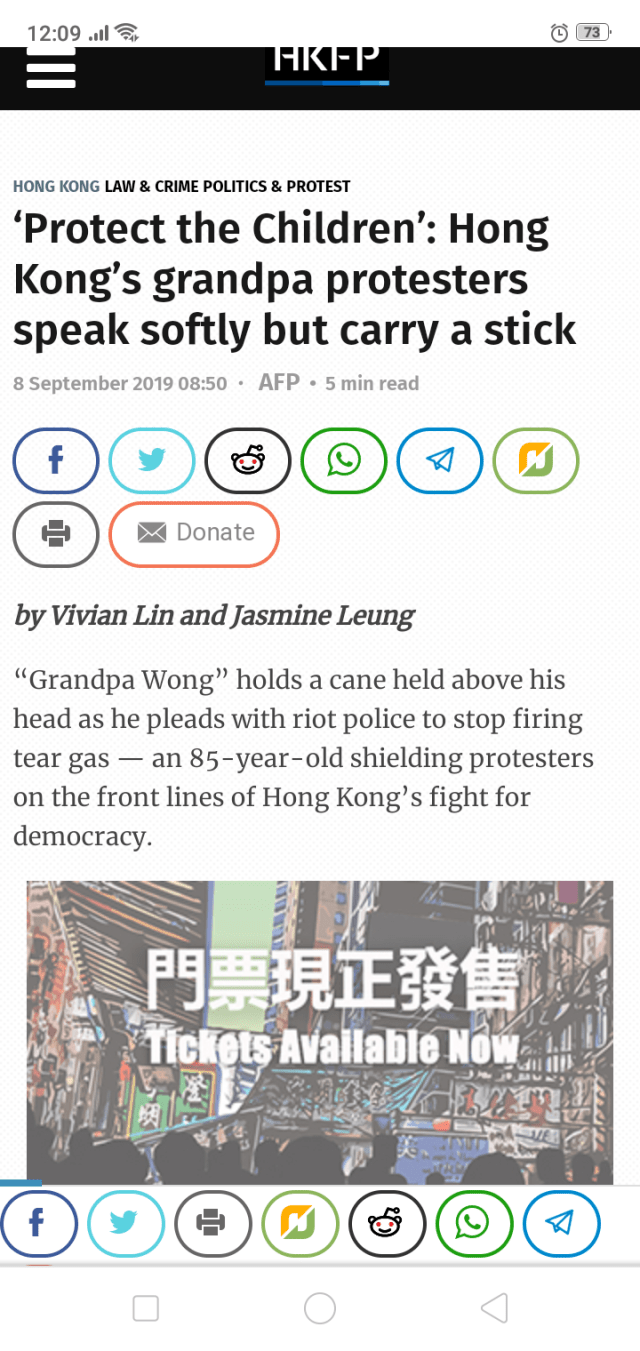640x1351 pixels.
Task: Tap the AFP author link
Action: tap(279, 383)
